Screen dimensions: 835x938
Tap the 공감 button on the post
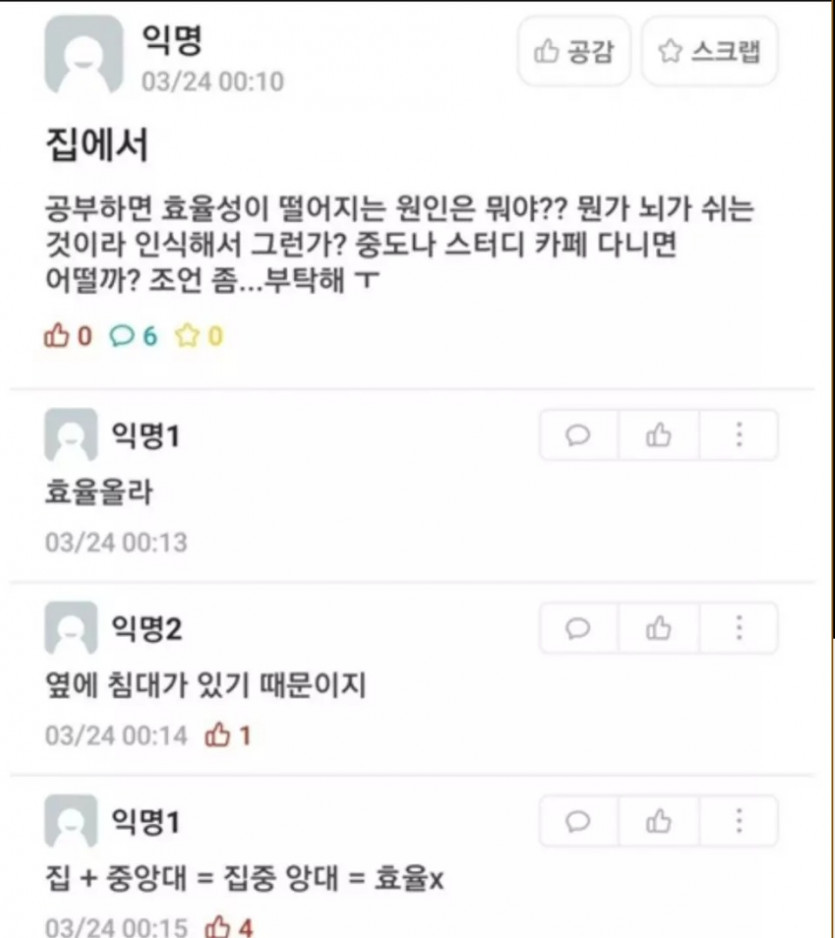[574, 51]
